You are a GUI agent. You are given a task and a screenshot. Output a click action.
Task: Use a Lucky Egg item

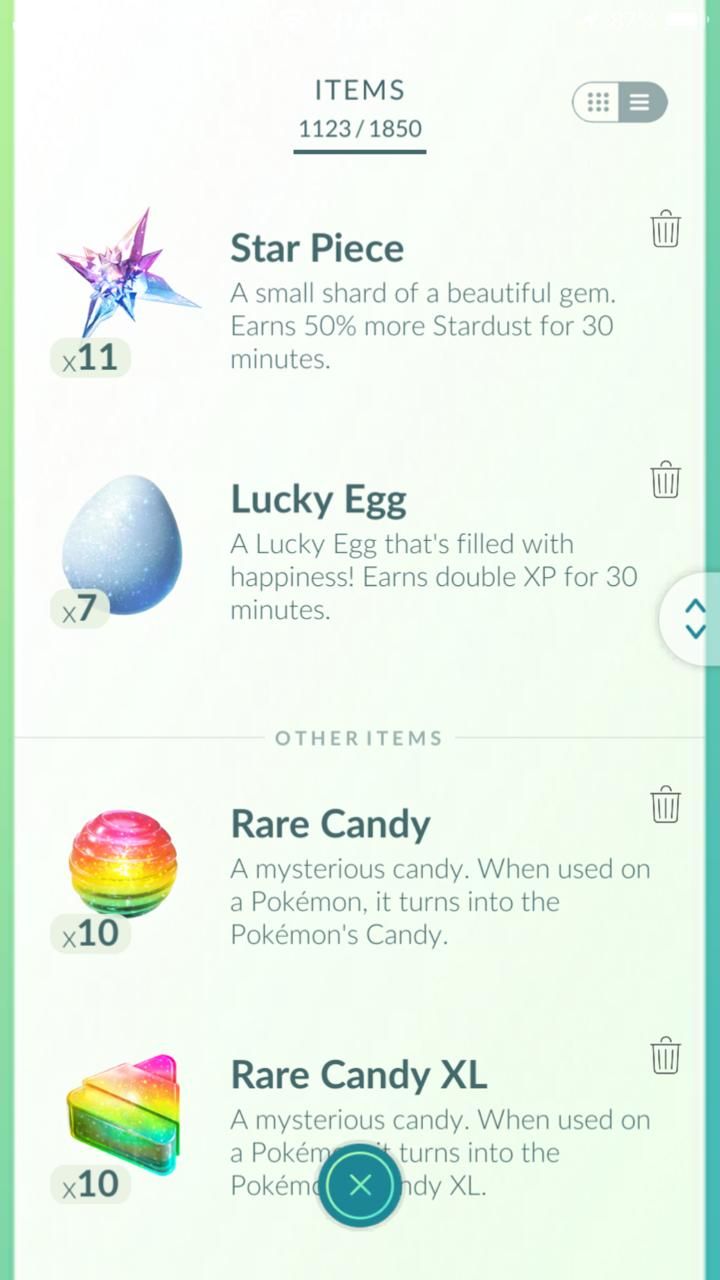click(122, 545)
